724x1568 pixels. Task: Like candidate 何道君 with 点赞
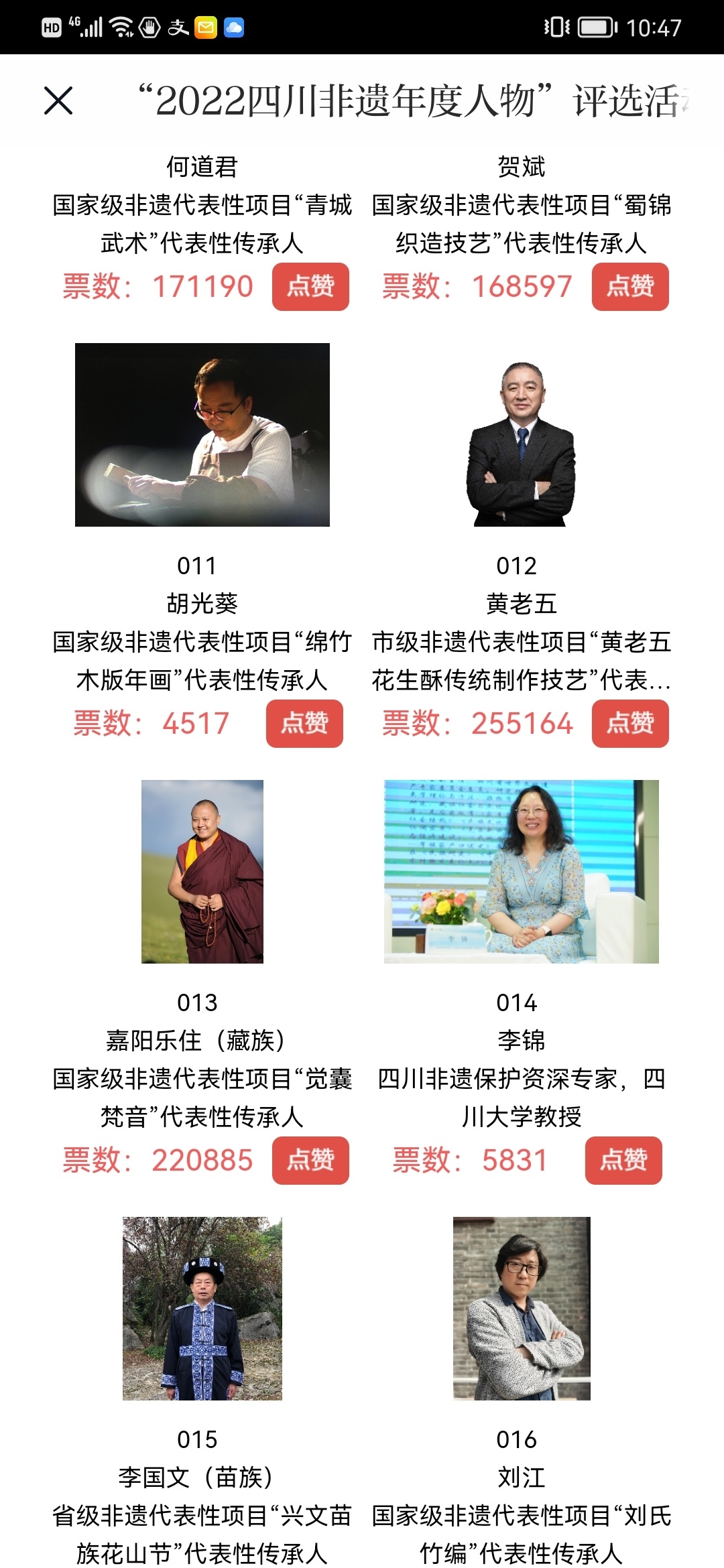310,287
